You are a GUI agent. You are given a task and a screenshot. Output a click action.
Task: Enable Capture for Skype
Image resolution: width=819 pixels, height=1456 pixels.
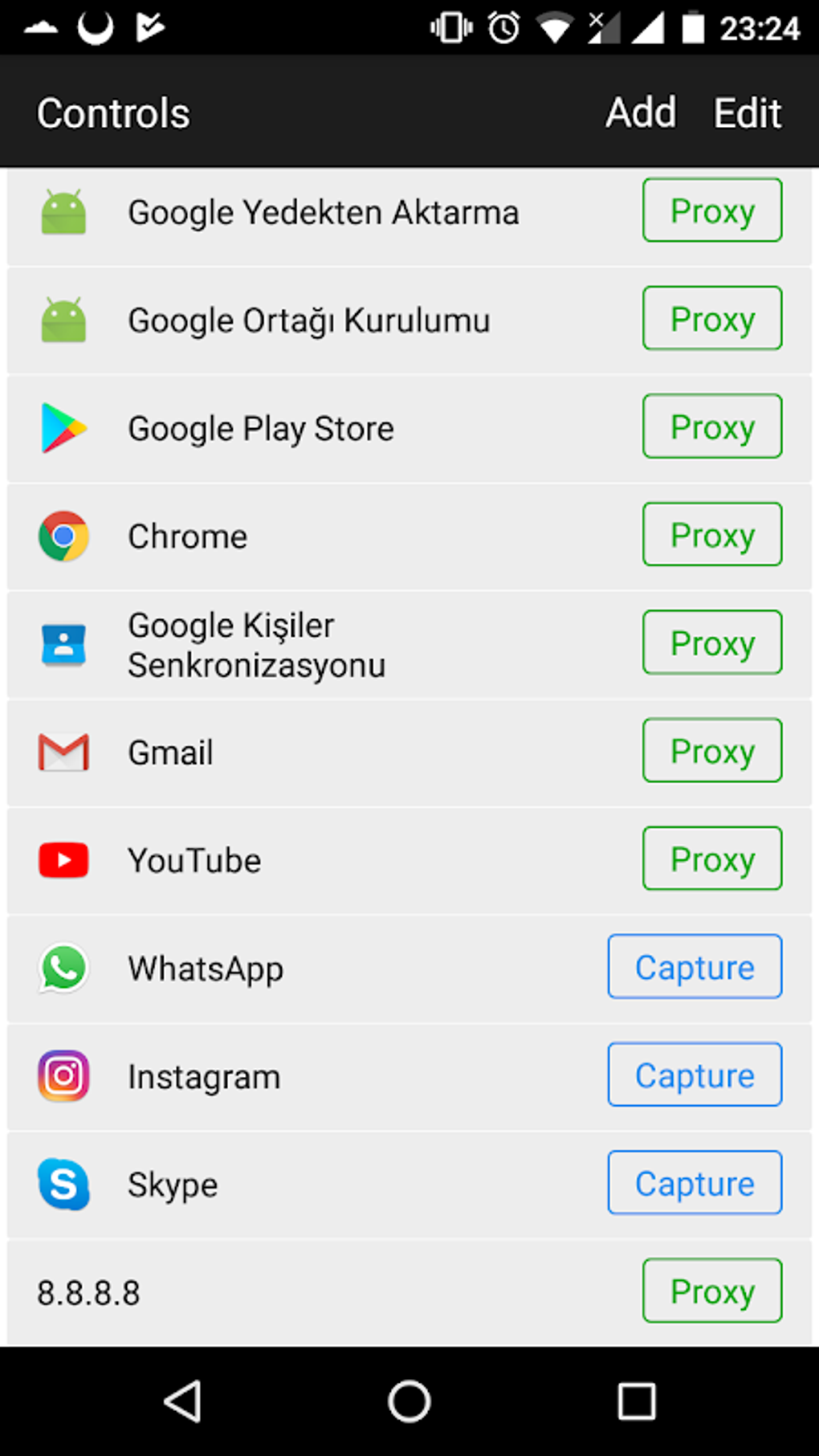coord(694,1182)
